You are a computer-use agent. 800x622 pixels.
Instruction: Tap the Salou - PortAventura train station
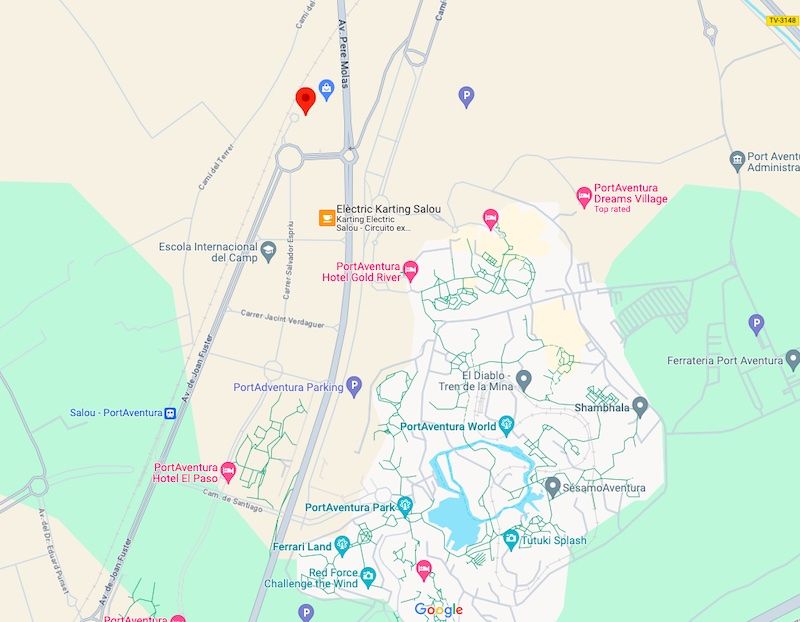pos(171,413)
